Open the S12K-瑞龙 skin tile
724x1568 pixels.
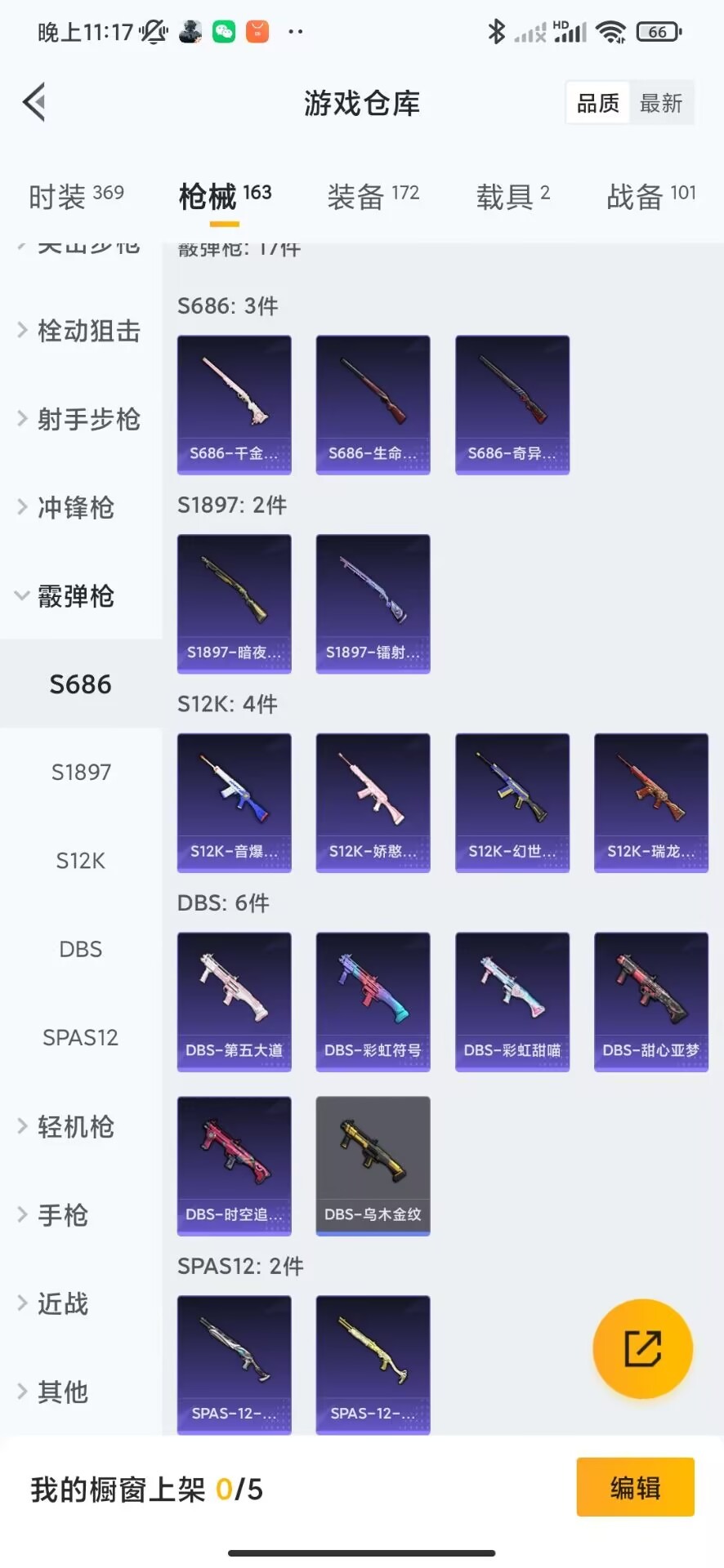pos(650,803)
